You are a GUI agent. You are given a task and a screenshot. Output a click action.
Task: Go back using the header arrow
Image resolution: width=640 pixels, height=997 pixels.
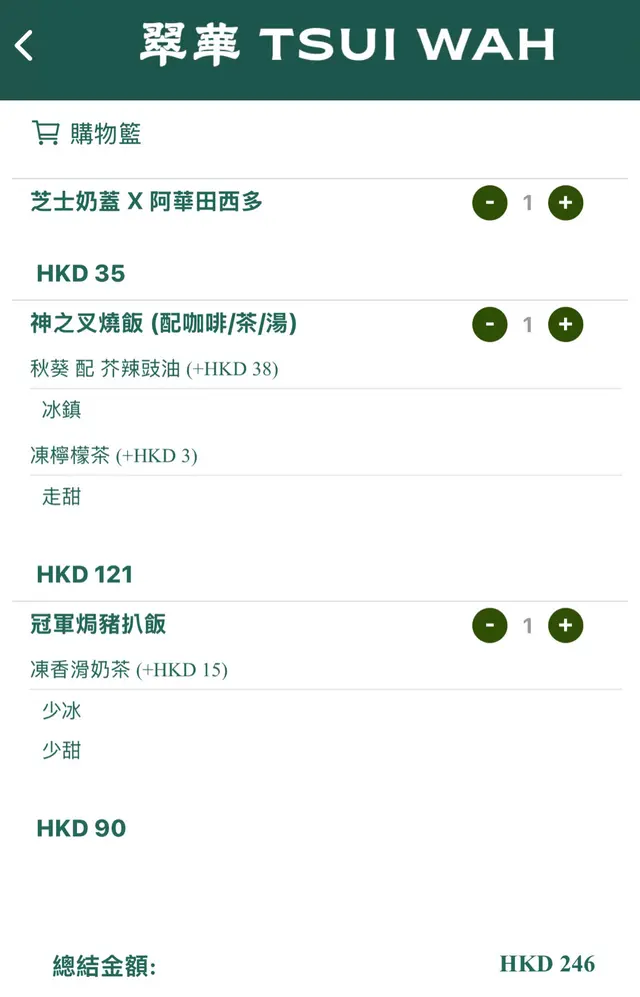tap(25, 45)
